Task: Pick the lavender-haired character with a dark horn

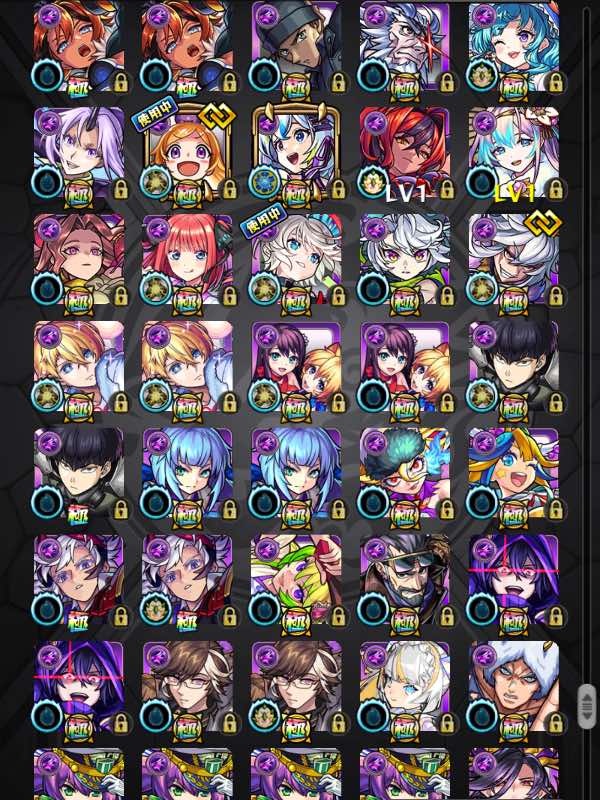Action: tap(79, 153)
